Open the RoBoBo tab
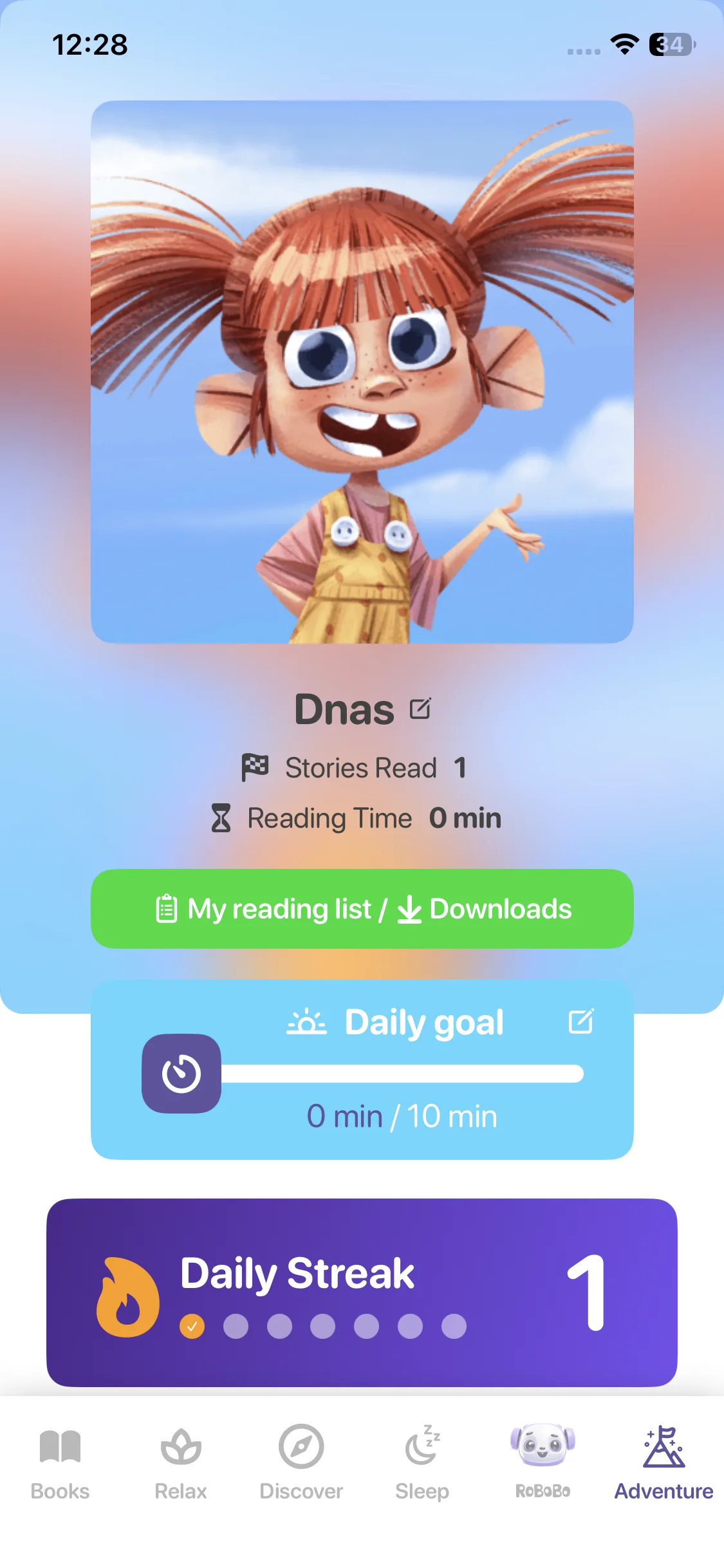The width and height of the screenshot is (724, 1568). 543,1462
